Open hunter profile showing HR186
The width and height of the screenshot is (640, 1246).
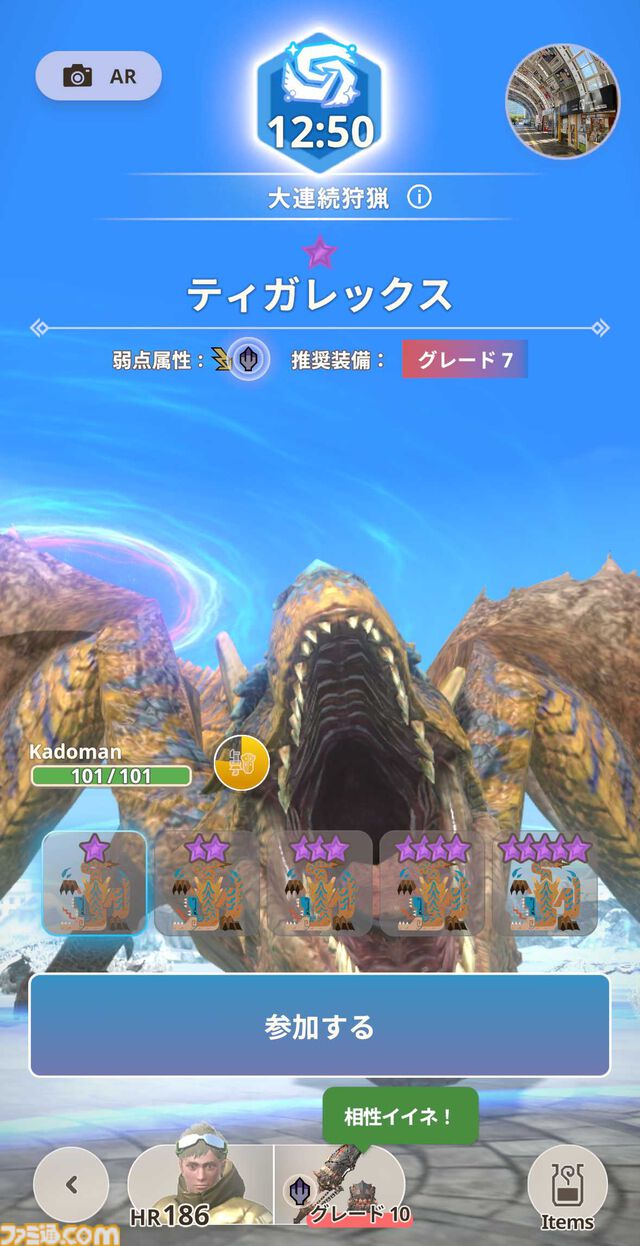[x=200, y=1186]
